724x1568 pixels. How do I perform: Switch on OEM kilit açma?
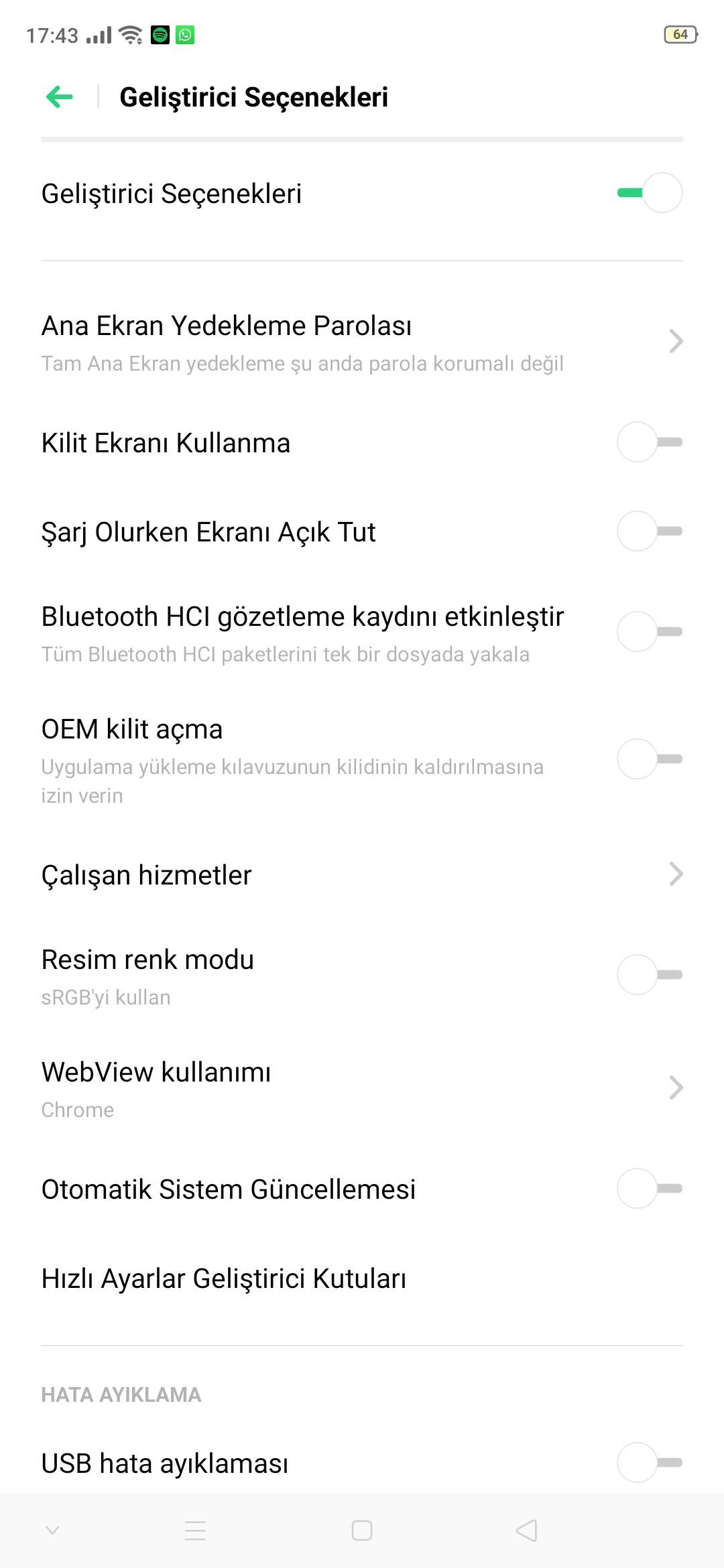(x=650, y=759)
